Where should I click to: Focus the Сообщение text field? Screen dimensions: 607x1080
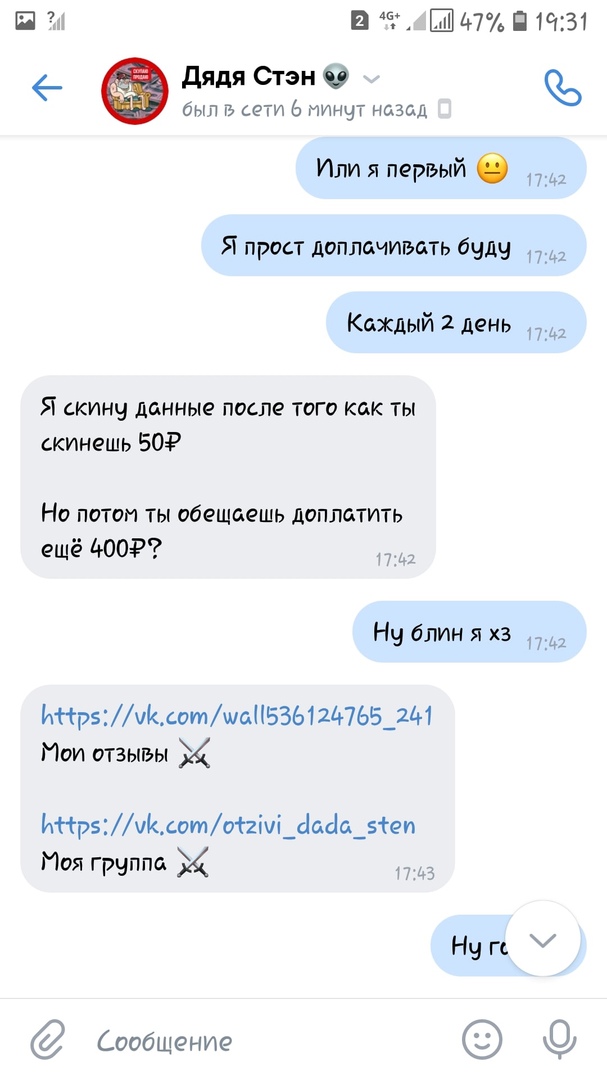[260, 1041]
